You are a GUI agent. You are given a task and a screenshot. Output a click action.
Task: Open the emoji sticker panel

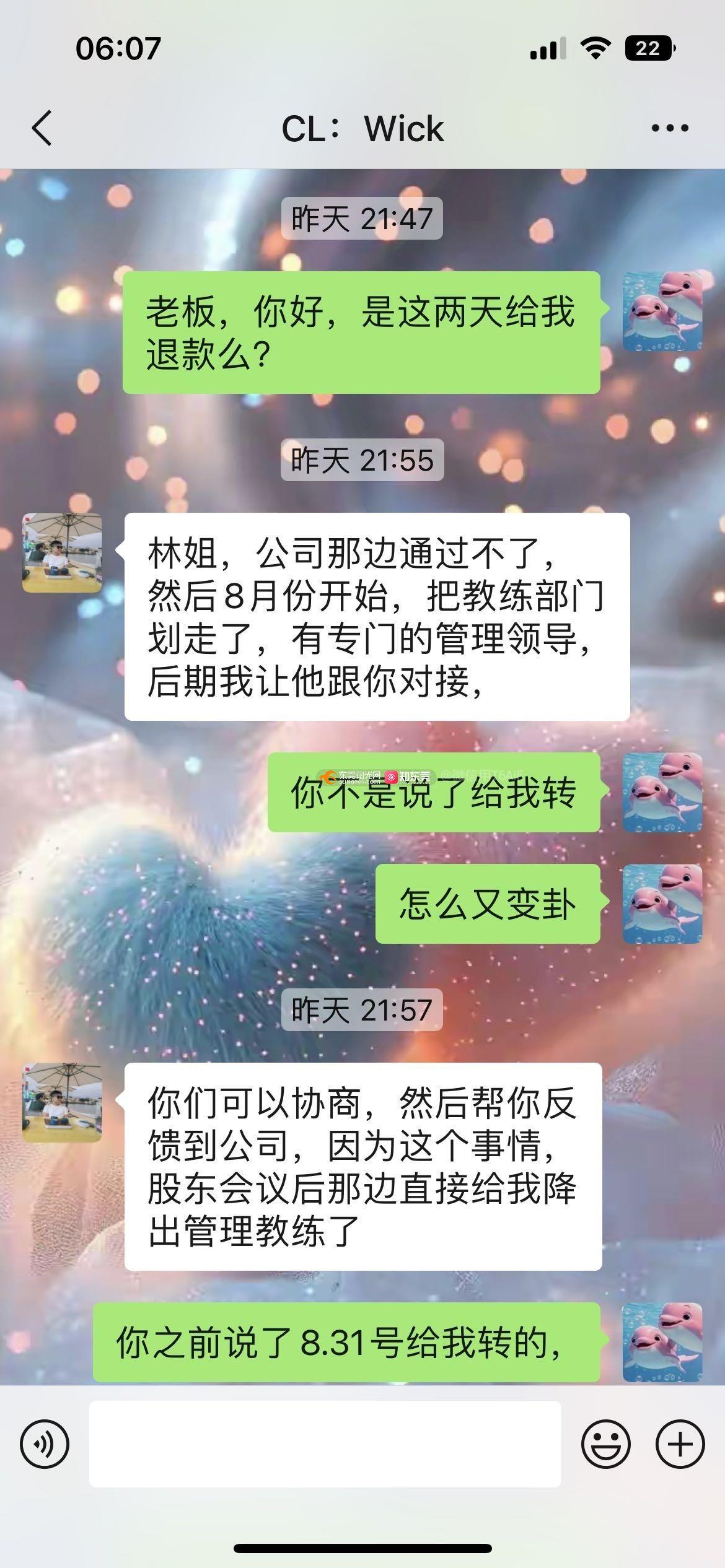tap(605, 1444)
